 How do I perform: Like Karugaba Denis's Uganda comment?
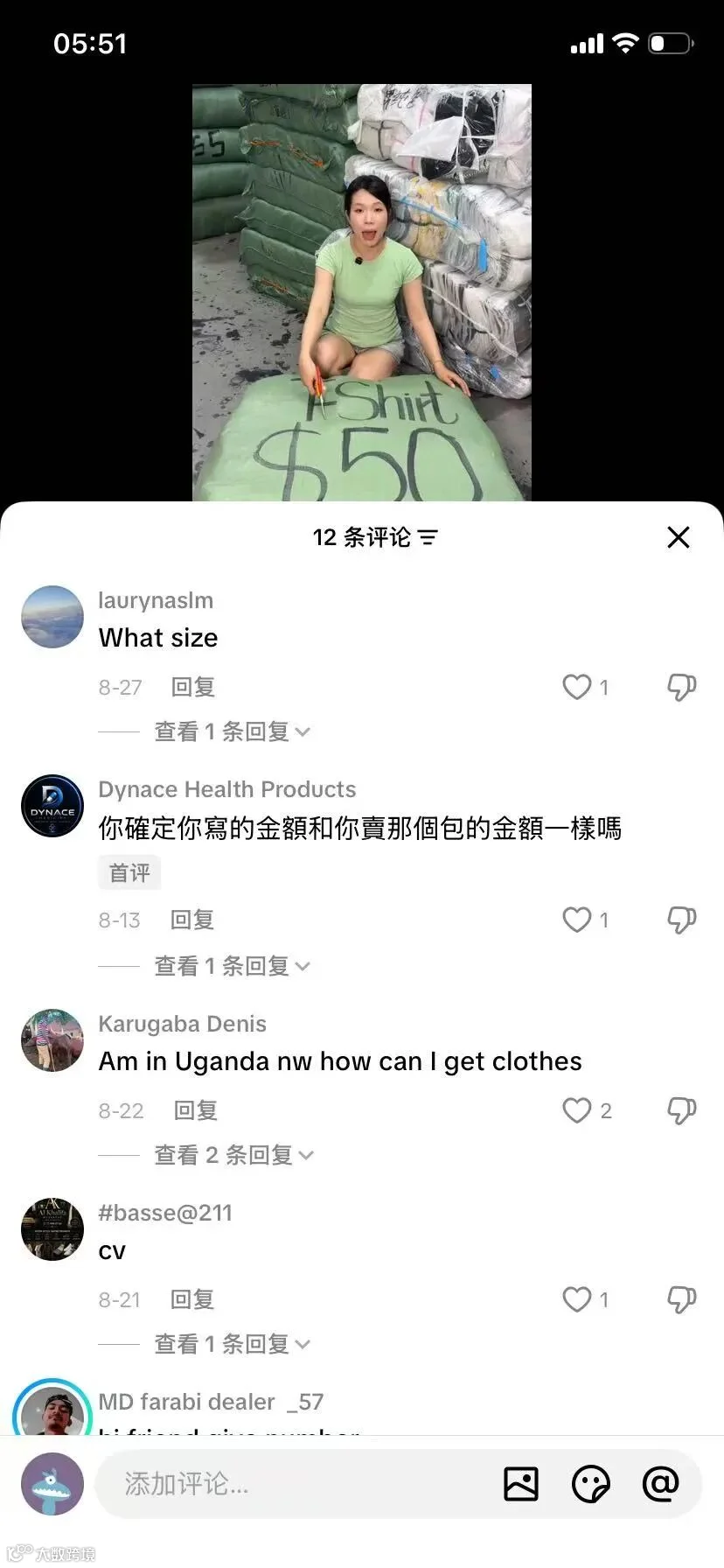click(x=577, y=1110)
